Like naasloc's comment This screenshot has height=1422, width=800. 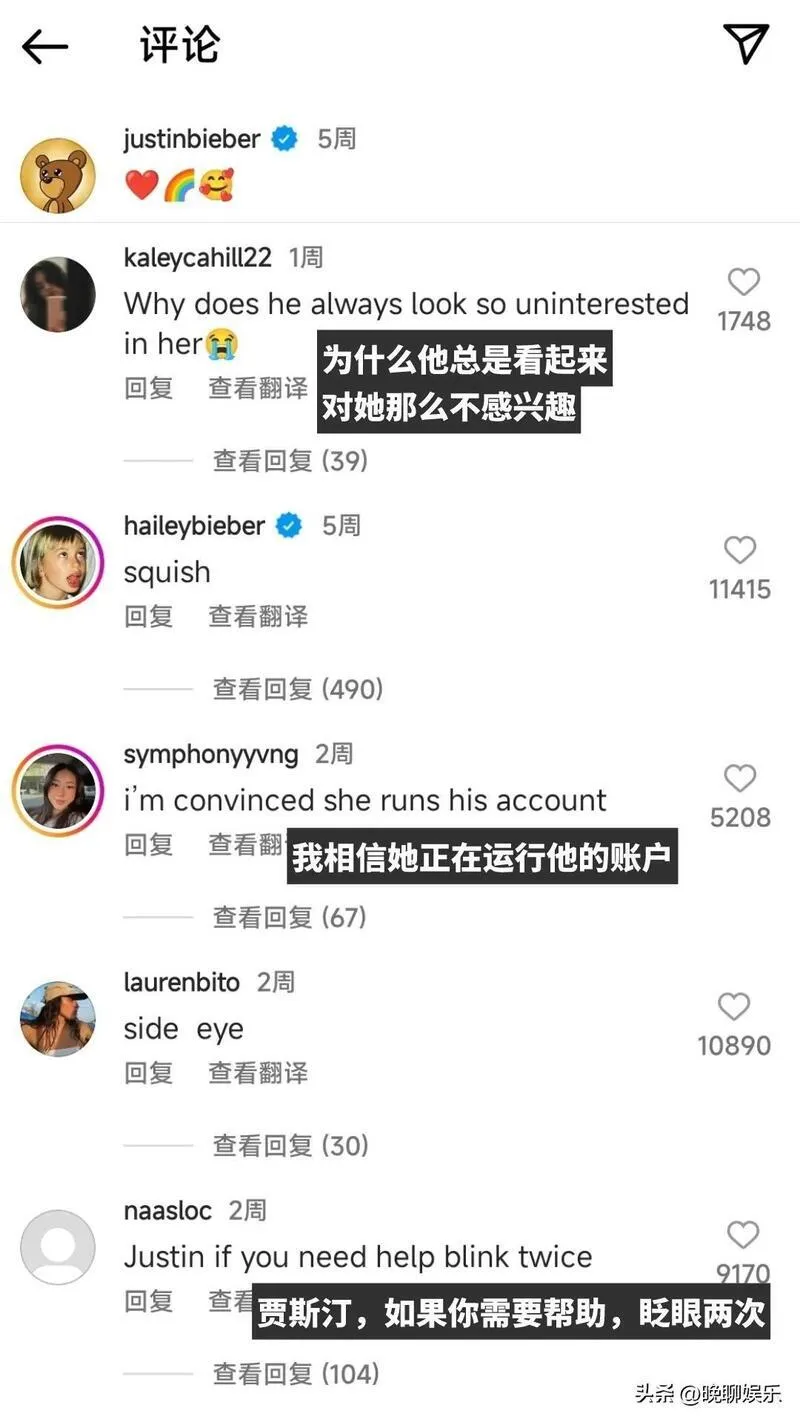coord(743,1235)
